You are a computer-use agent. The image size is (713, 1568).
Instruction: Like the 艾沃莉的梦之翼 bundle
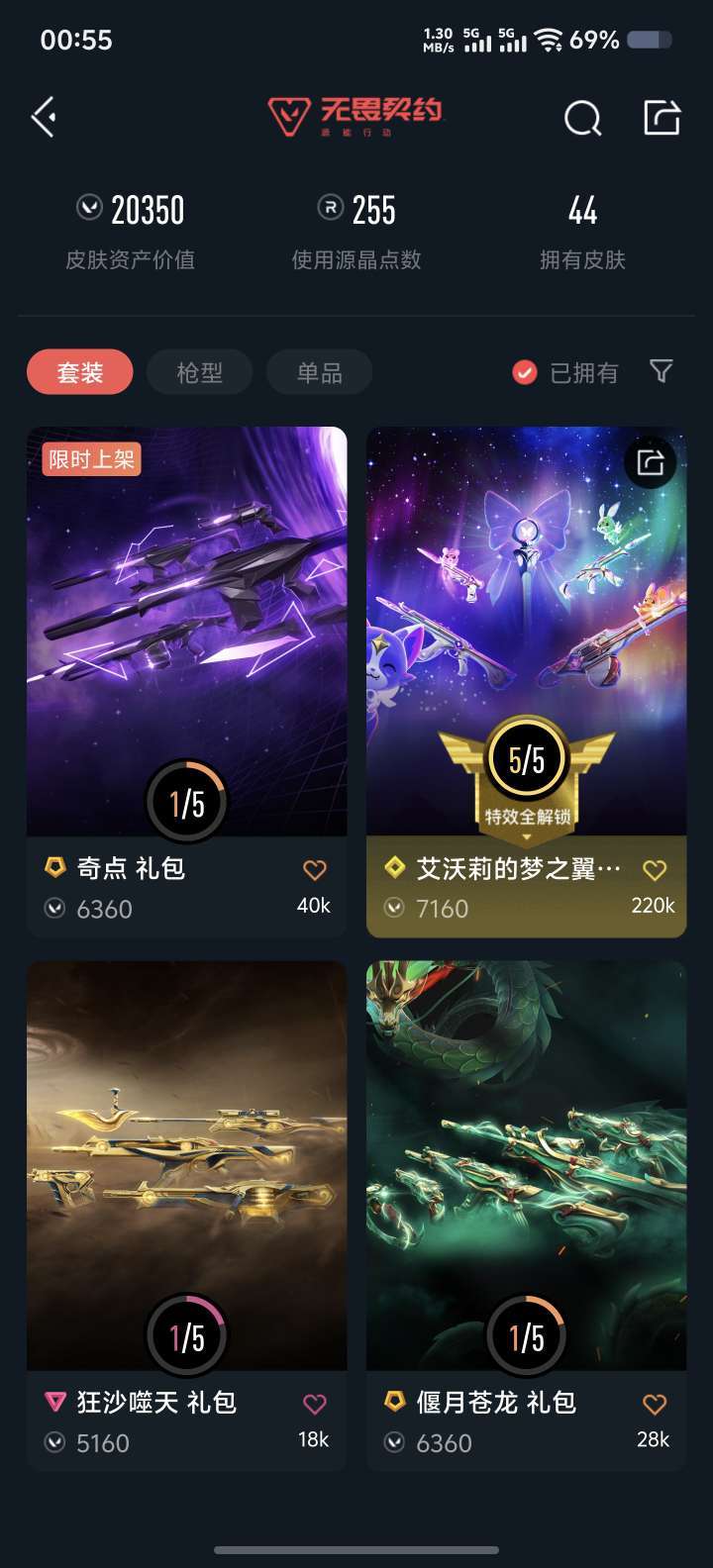654,870
